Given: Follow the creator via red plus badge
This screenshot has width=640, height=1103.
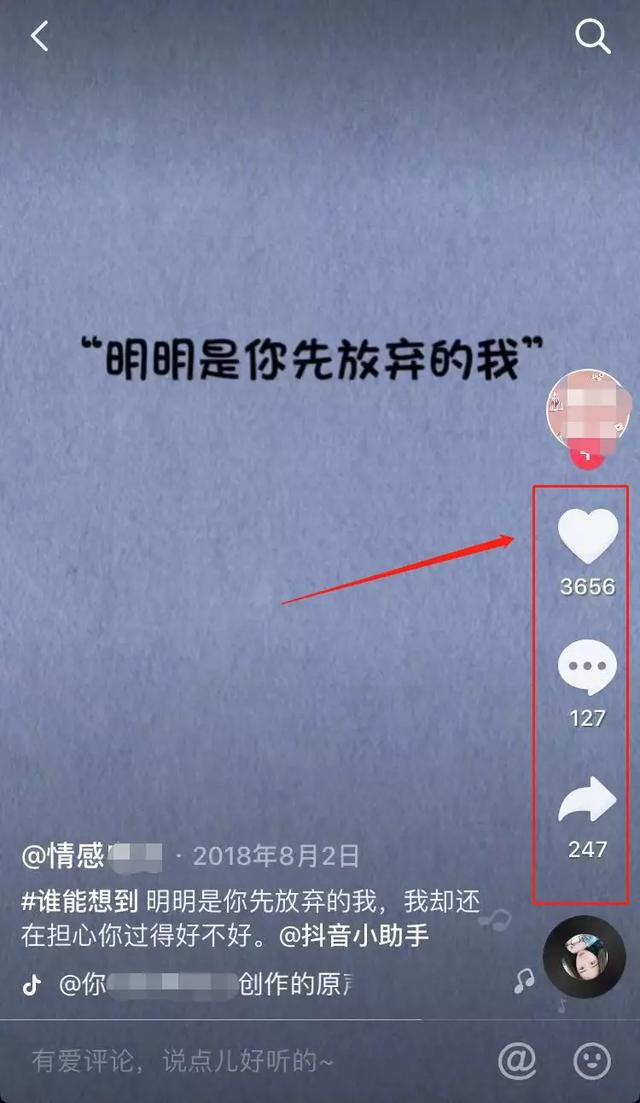Looking at the screenshot, I should pyautogui.click(x=587, y=456).
